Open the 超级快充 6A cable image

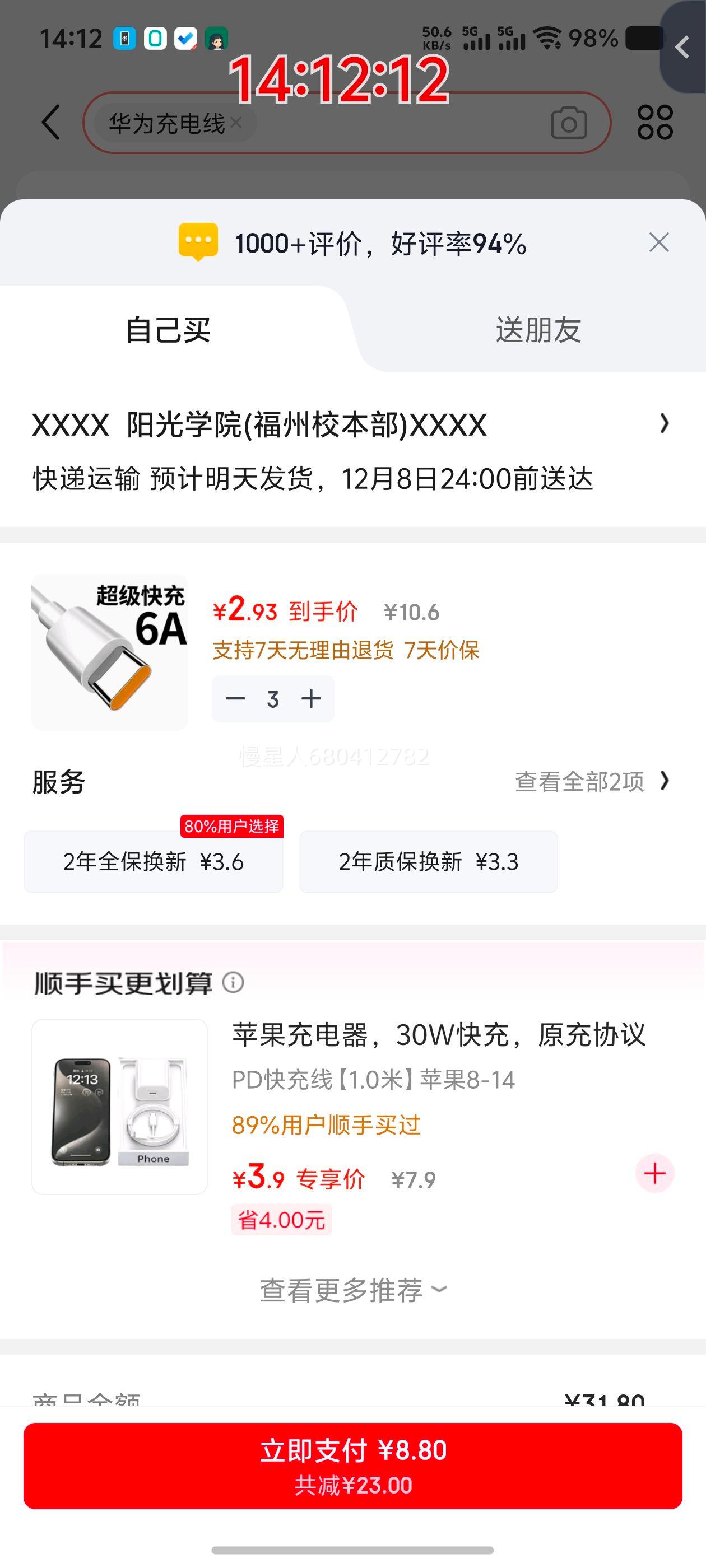tap(110, 652)
